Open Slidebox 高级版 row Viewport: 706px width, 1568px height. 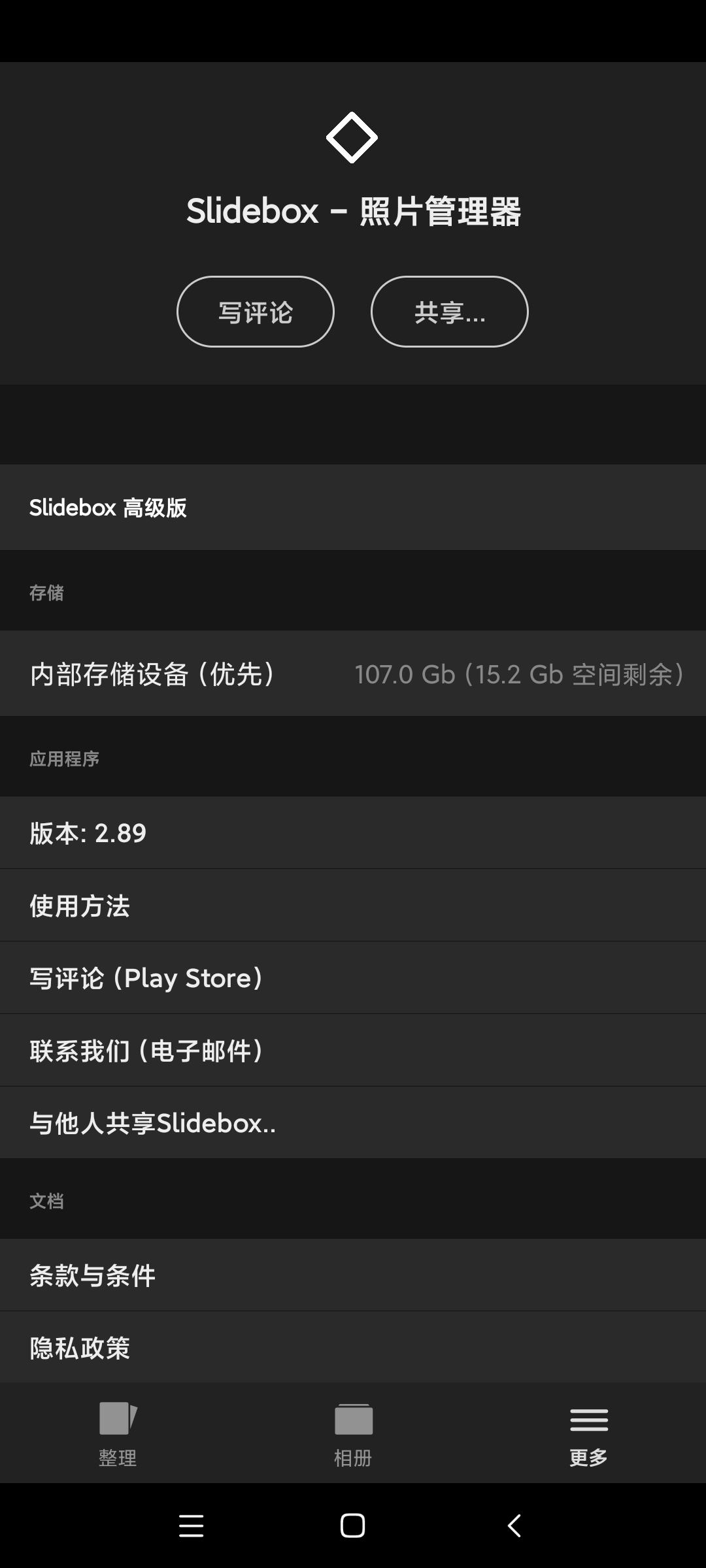pyautogui.click(x=353, y=507)
